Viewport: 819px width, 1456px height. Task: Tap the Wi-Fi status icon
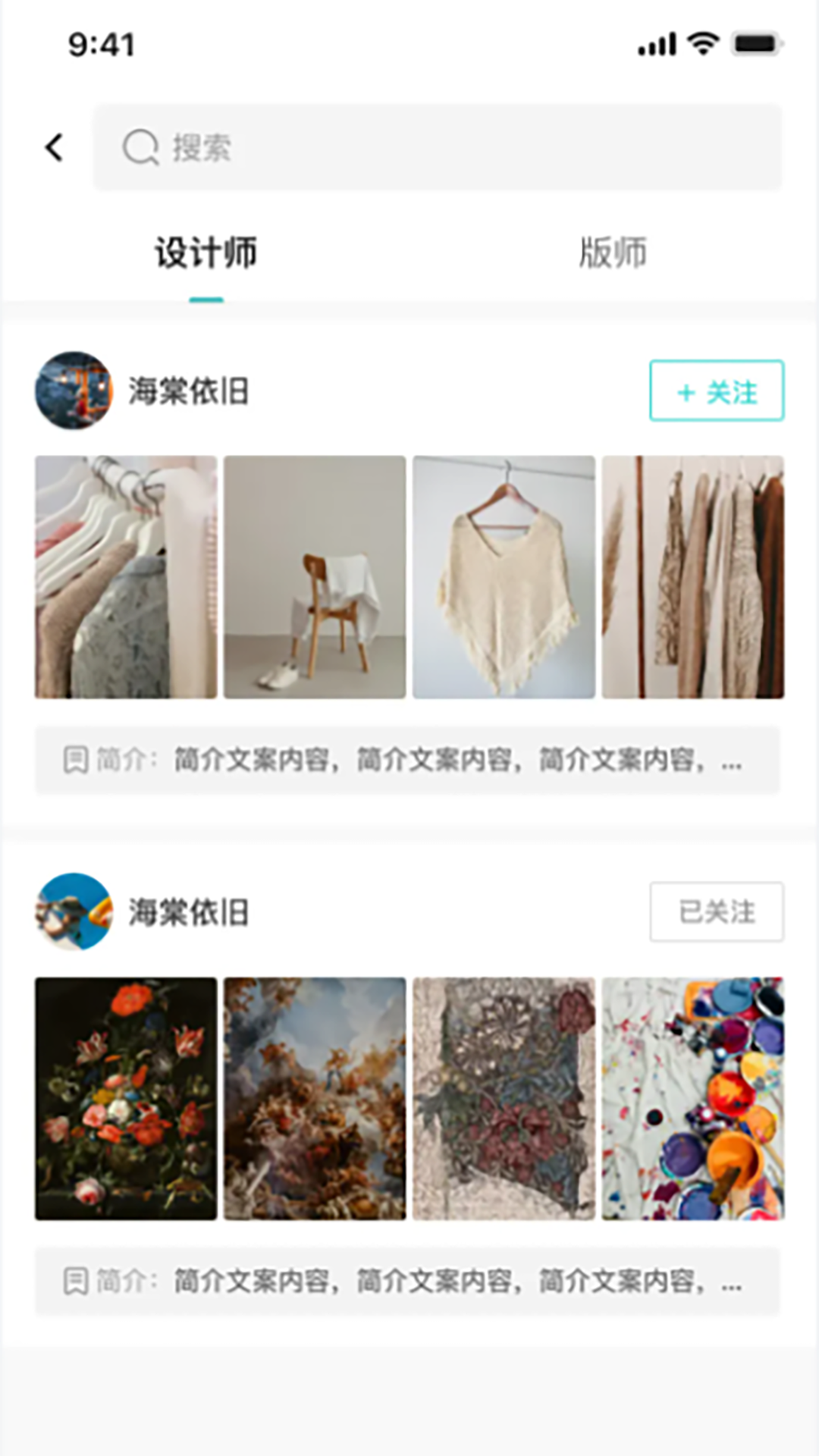coord(704,44)
